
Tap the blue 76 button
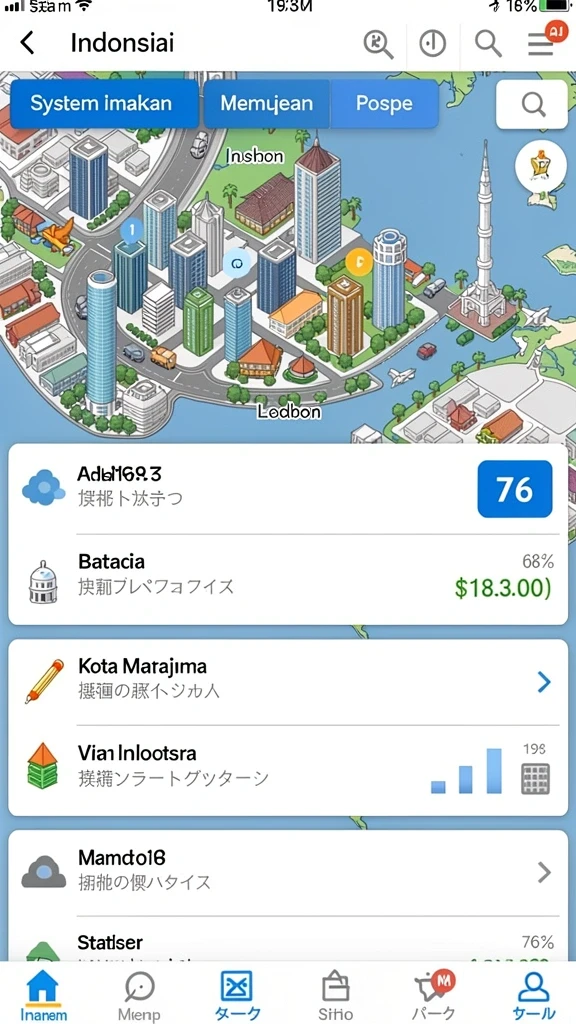pos(515,489)
